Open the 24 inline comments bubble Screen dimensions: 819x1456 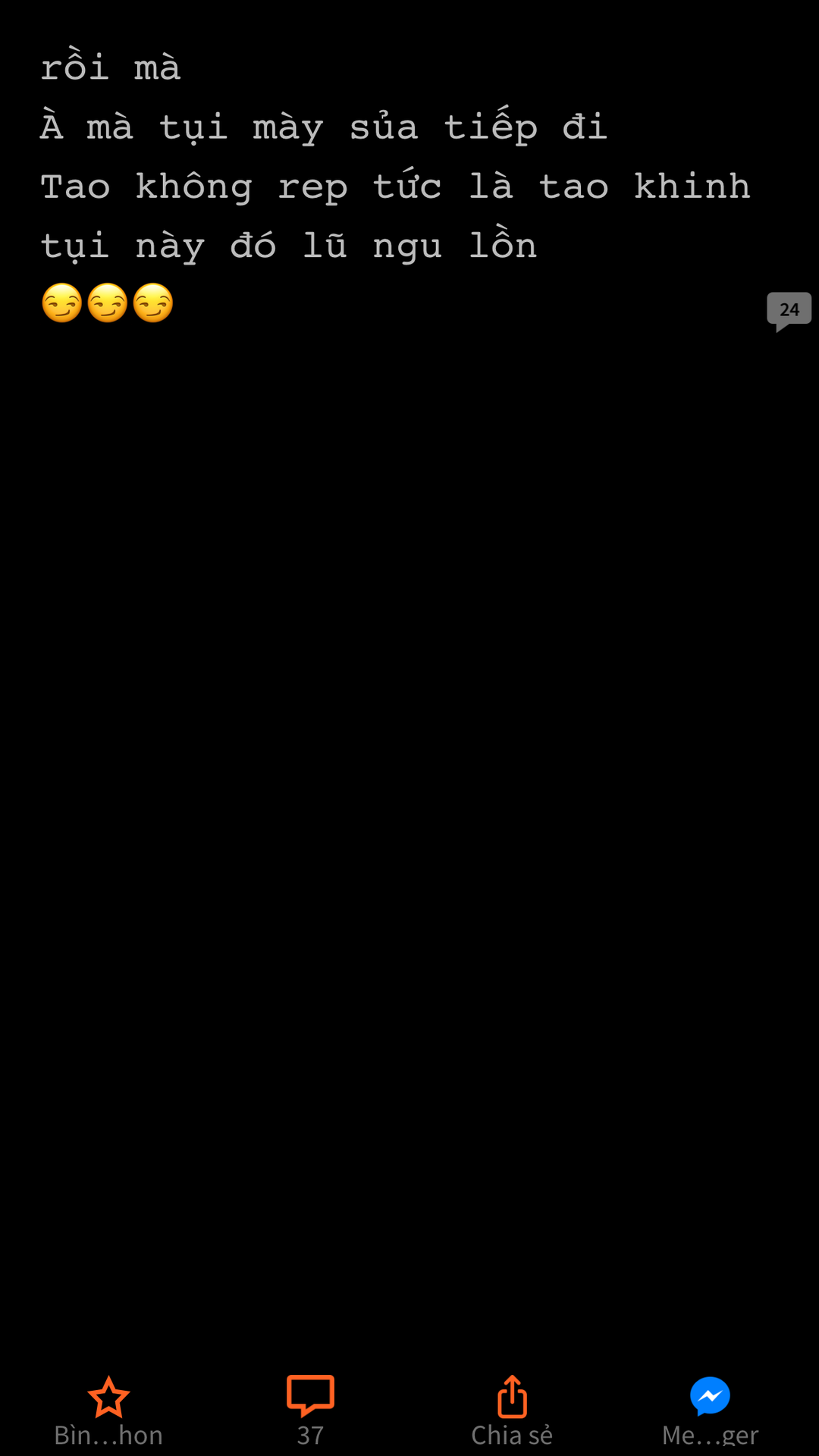pos(789,310)
